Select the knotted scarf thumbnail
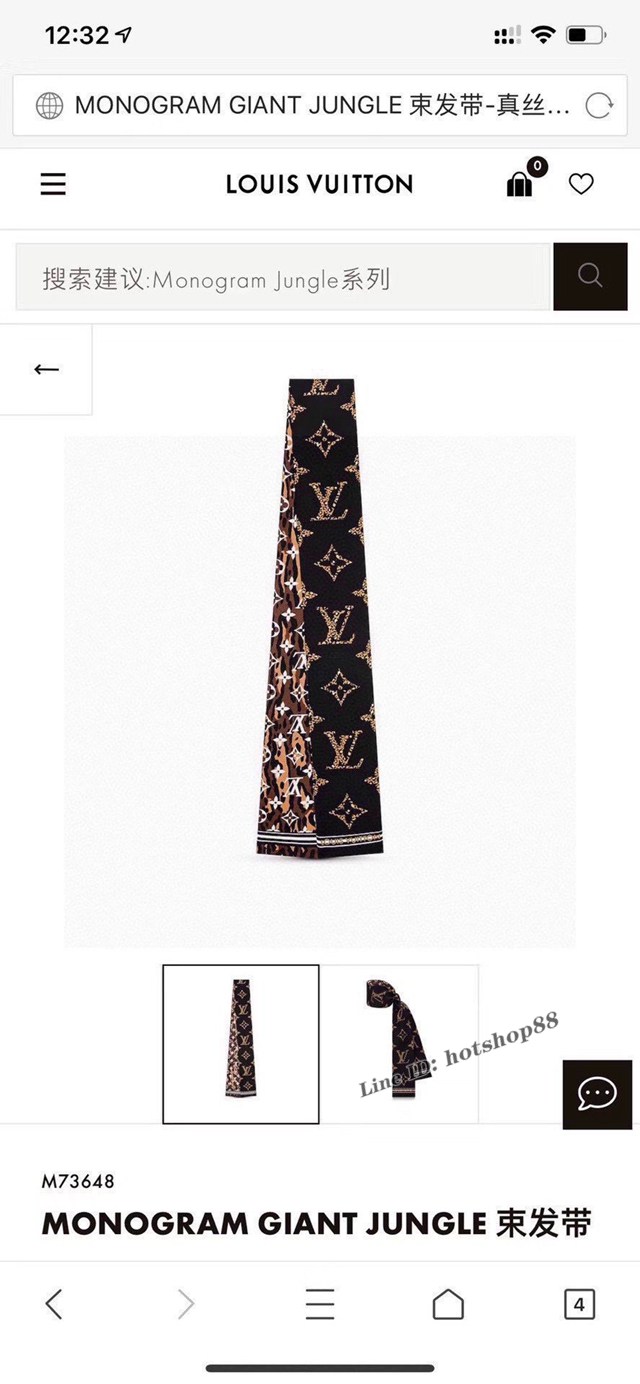 coord(399,1043)
